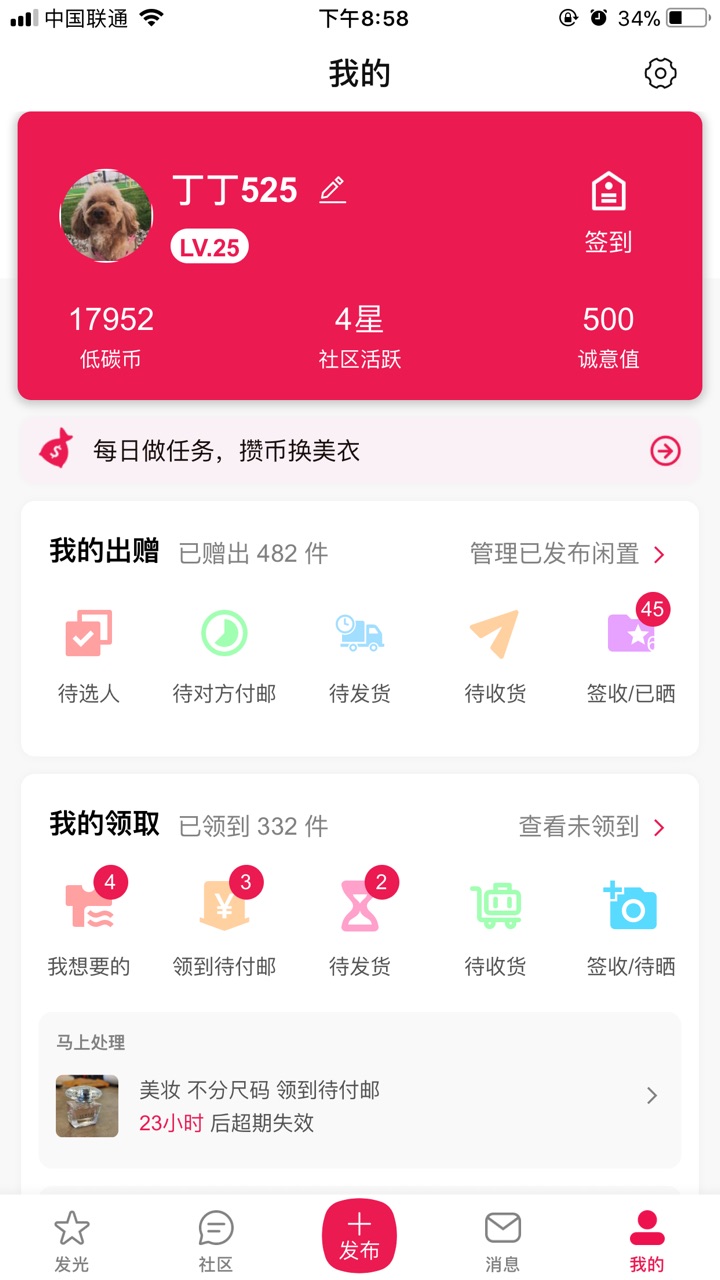
Task: View 签收/已晒 items
Action: coord(631,656)
